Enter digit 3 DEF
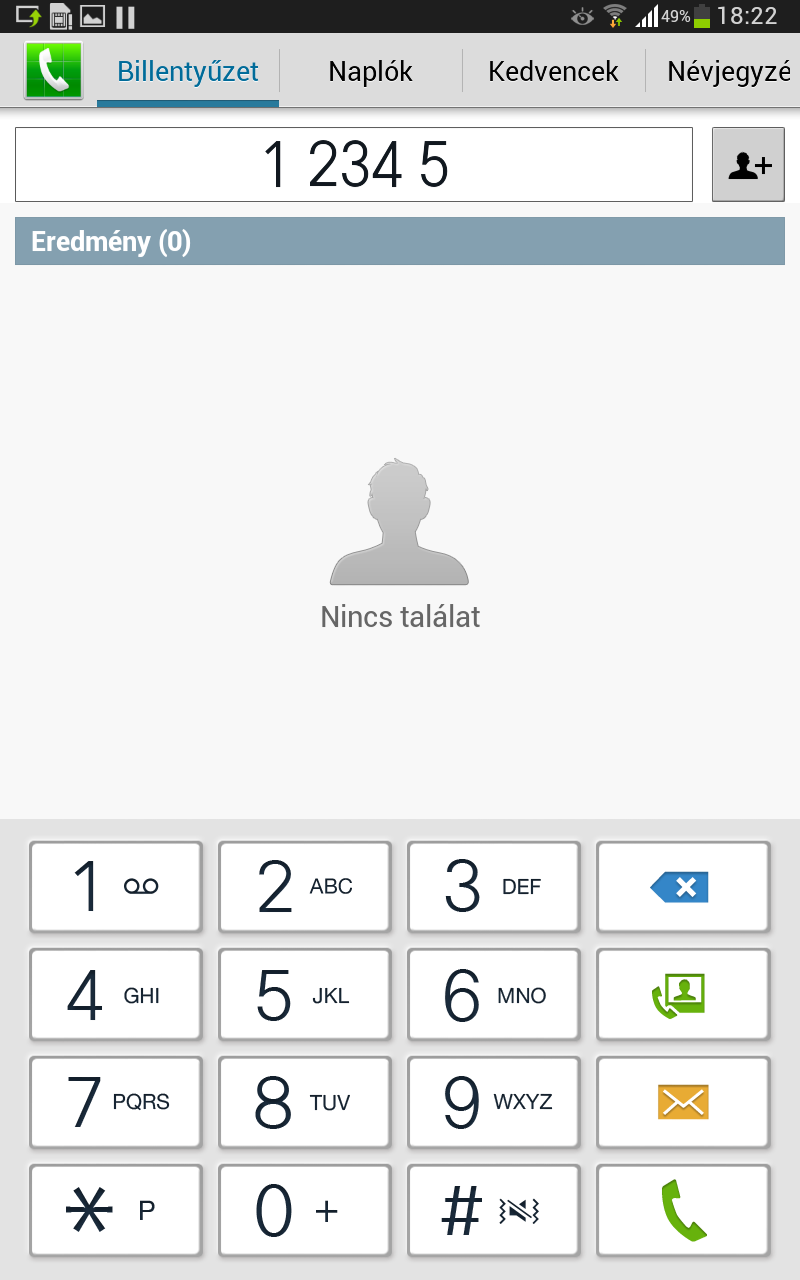The image size is (800, 1280). tap(494, 887)
